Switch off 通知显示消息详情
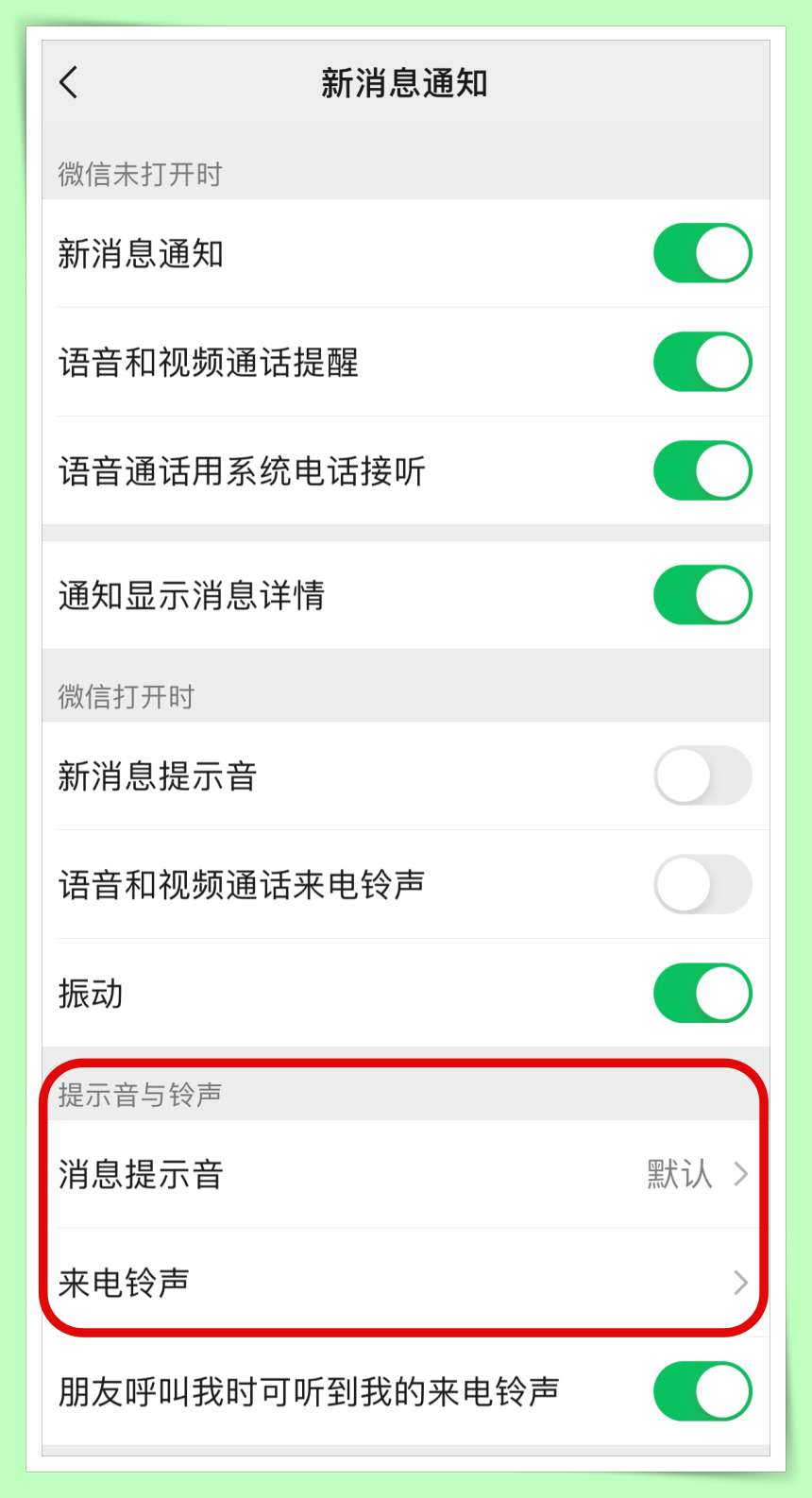The width and height of the screenshot is (812, 1498). click(702, 595)
